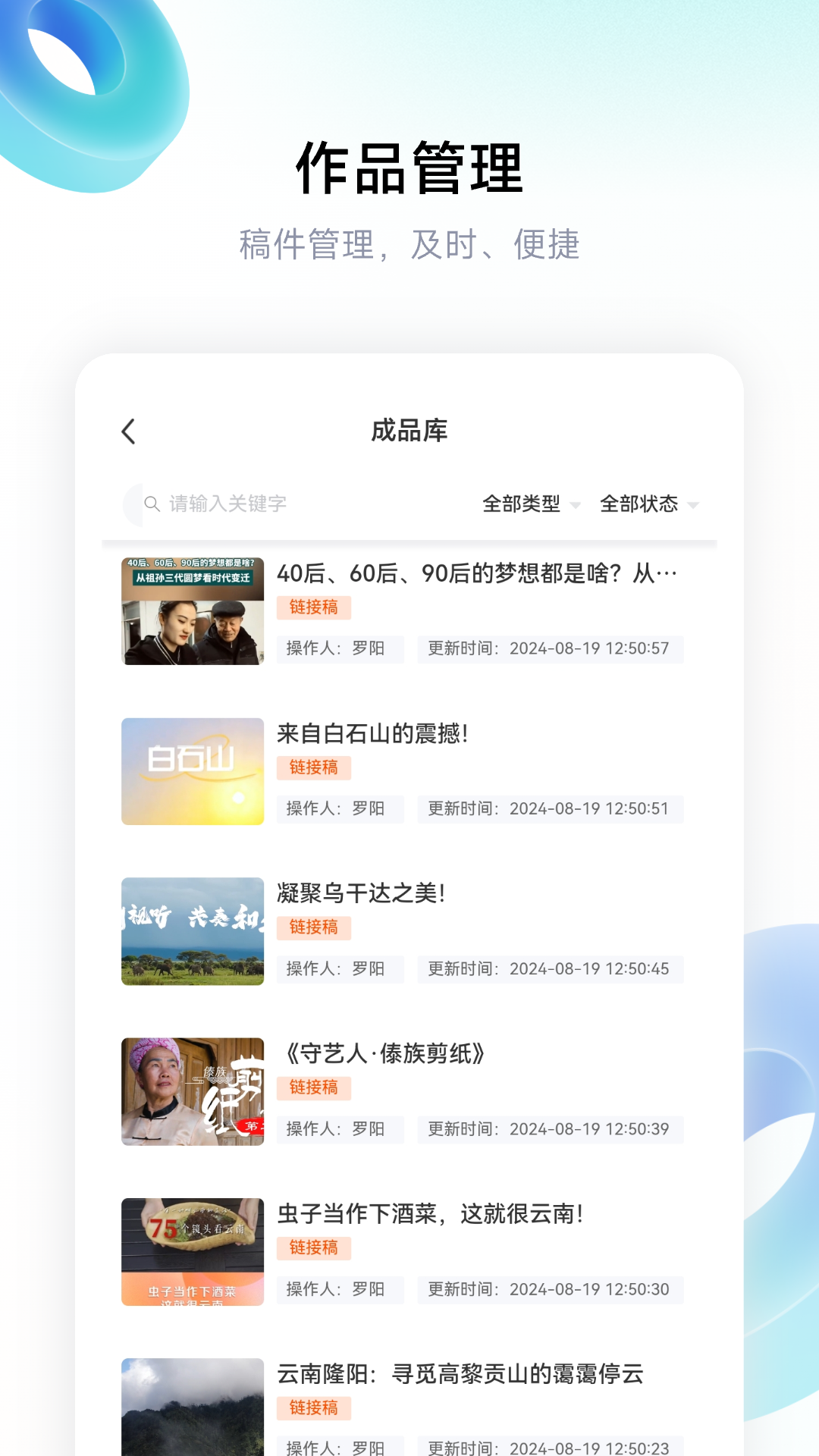
Task: Expand the chevron next to 全部类型
Action: (x=576, y=505)
